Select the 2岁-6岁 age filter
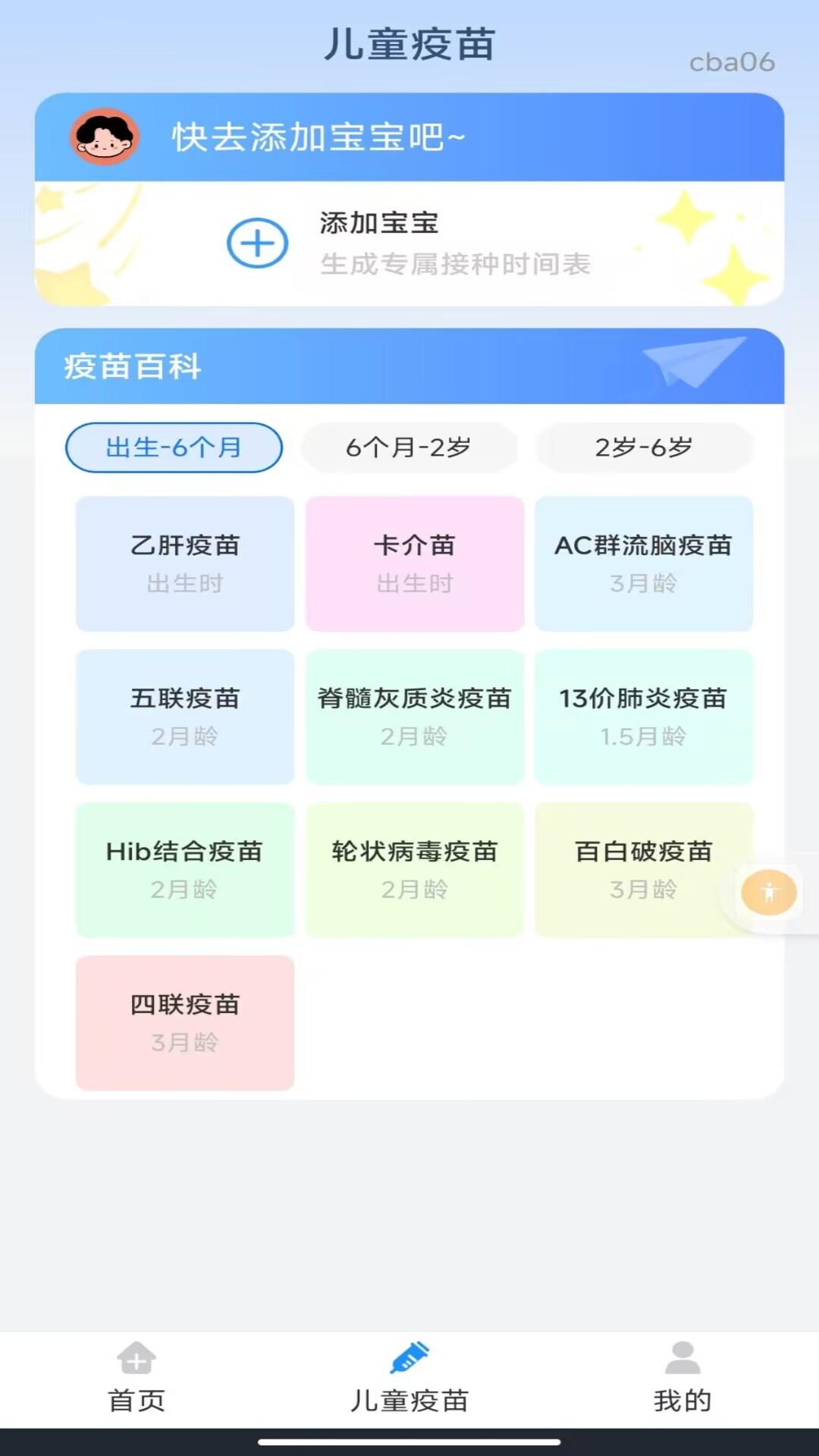Image resolution: width=819 pixels, height=1456 pixels. [x=644, y=448]
